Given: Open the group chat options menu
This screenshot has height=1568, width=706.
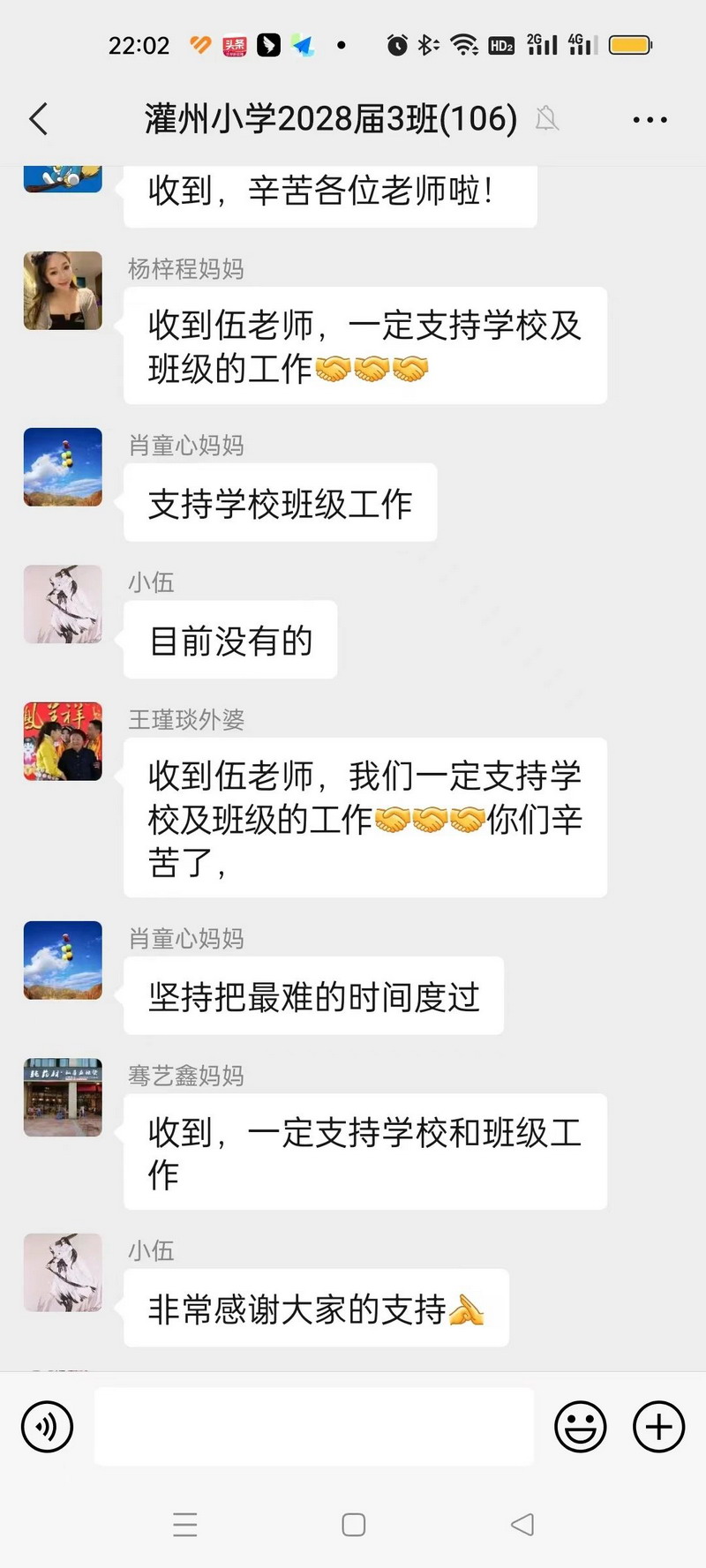Looking at the screenshot, I should pos(650,120).
